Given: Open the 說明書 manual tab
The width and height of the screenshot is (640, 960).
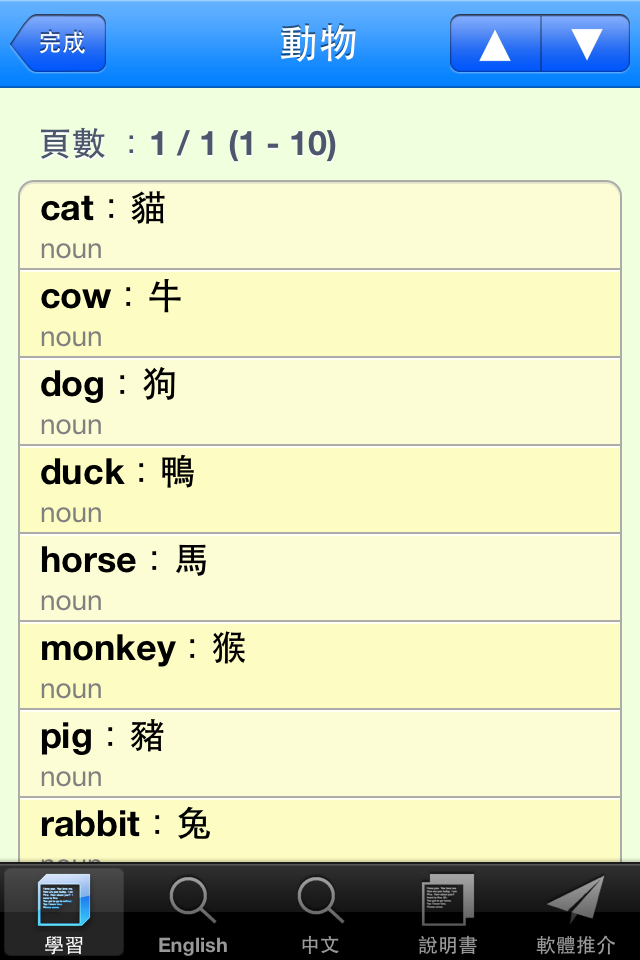Looking at the screenshot, I should [448, 912].
